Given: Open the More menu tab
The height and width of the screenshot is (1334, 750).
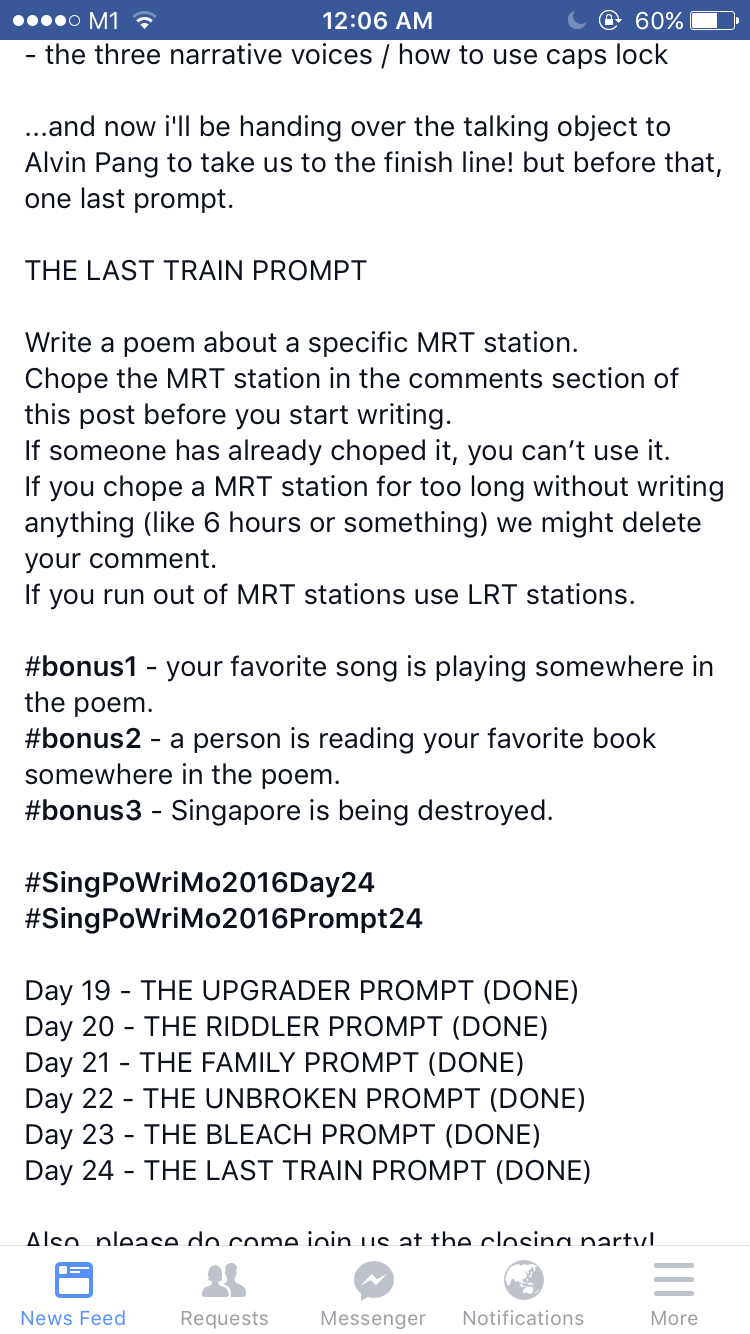Looking at the screenshot, I should [x=674, y=1294].
